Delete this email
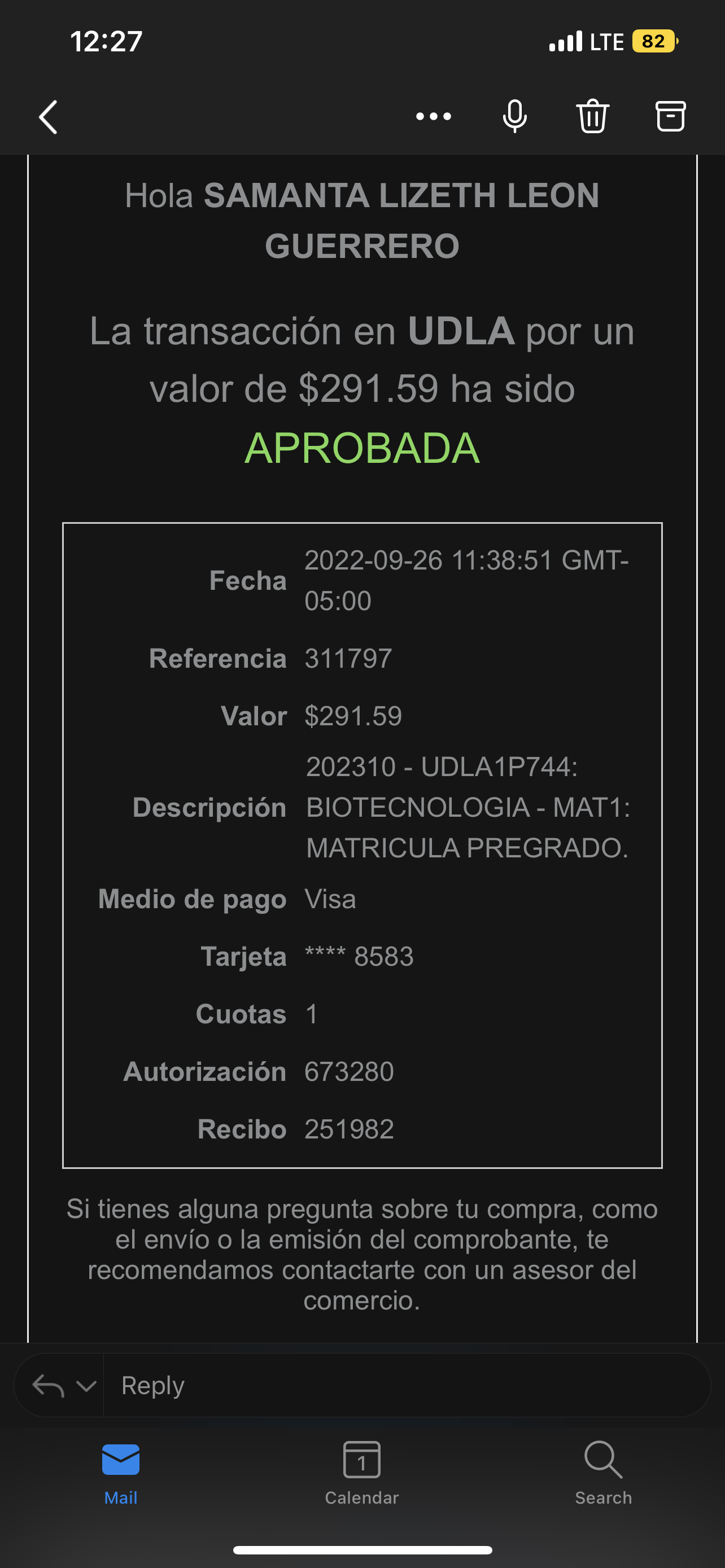This screenshot has width=725, height=1568. 592,116
